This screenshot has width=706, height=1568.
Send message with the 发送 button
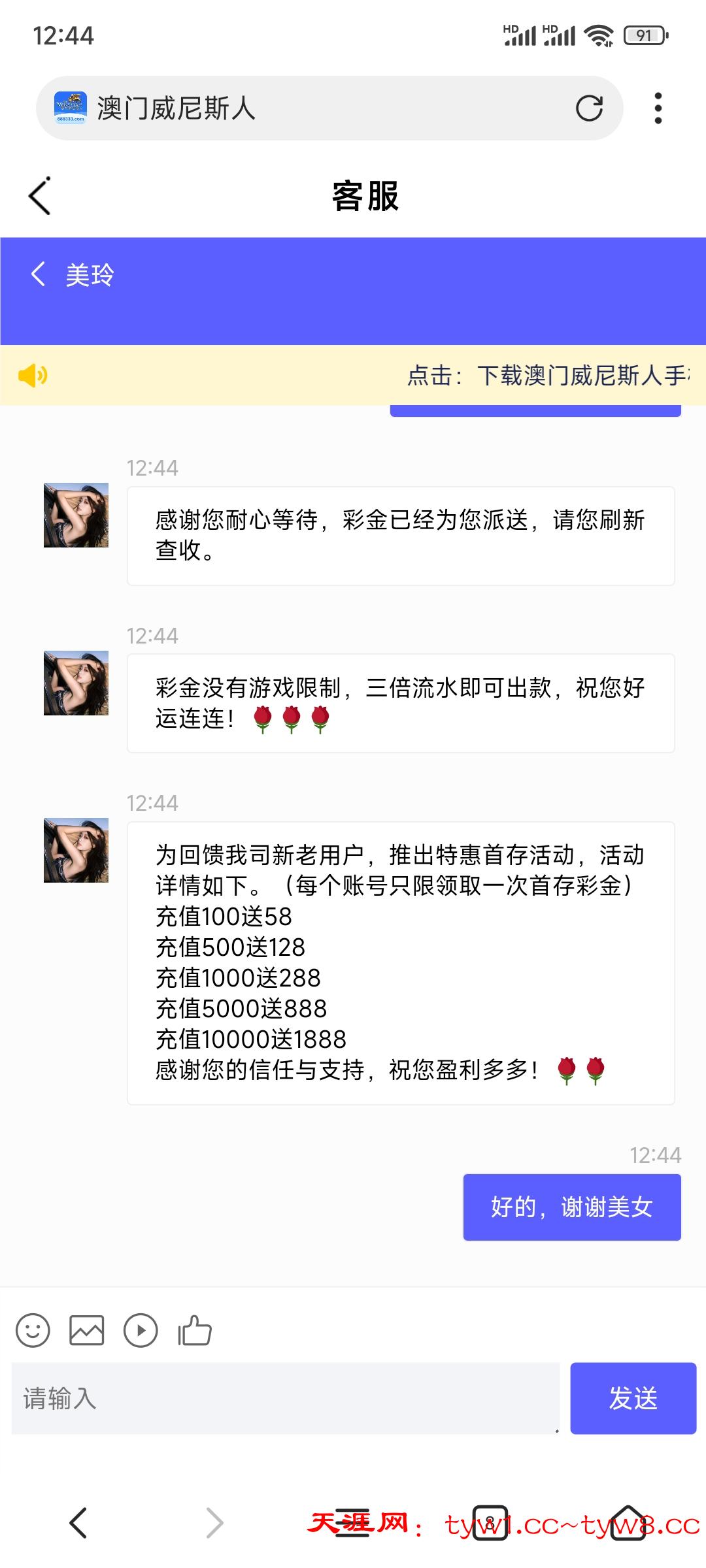(x=633, y=1399)
